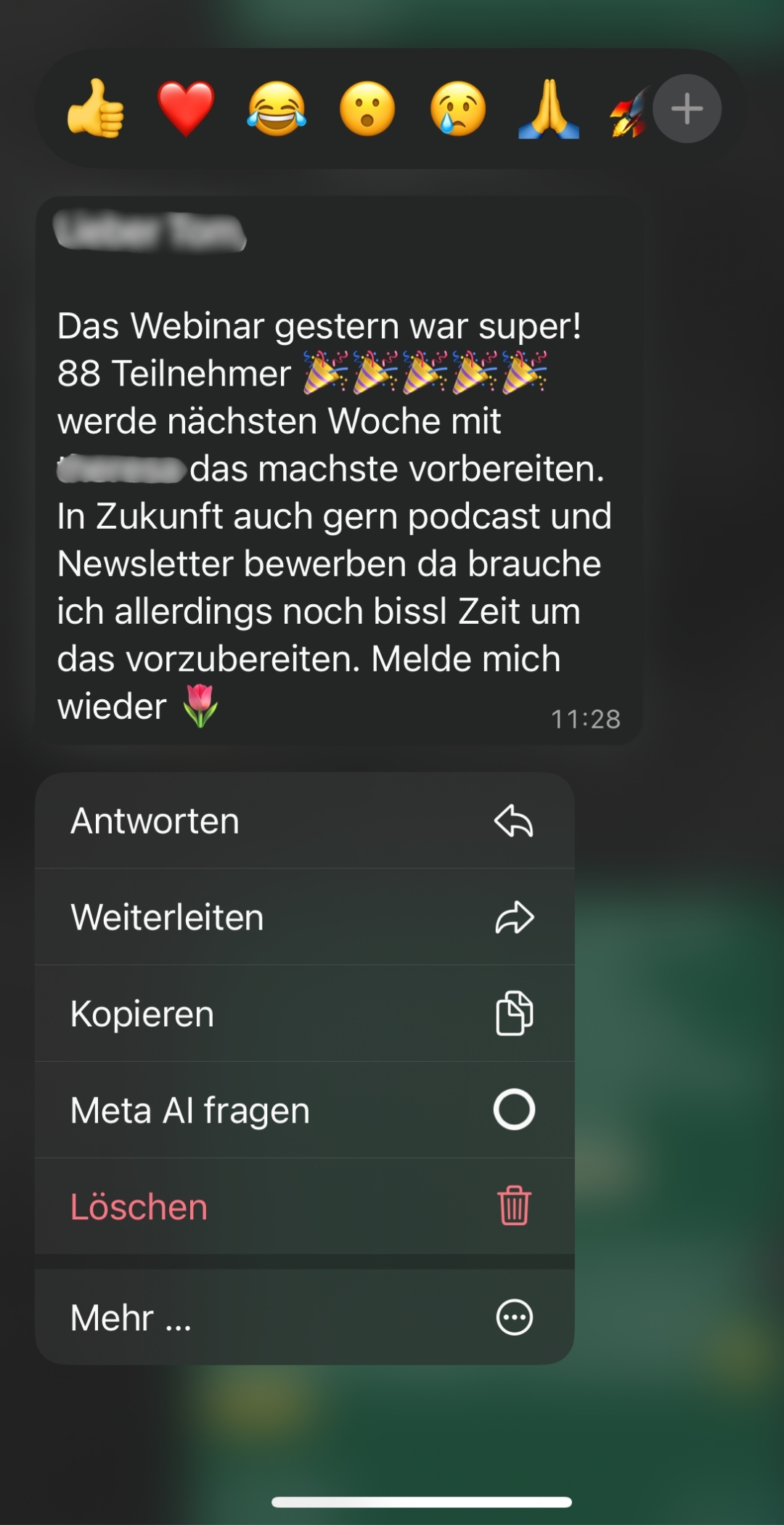React with the crying face emoji
Screen dimensions: 784x1525
pos(458,109)
